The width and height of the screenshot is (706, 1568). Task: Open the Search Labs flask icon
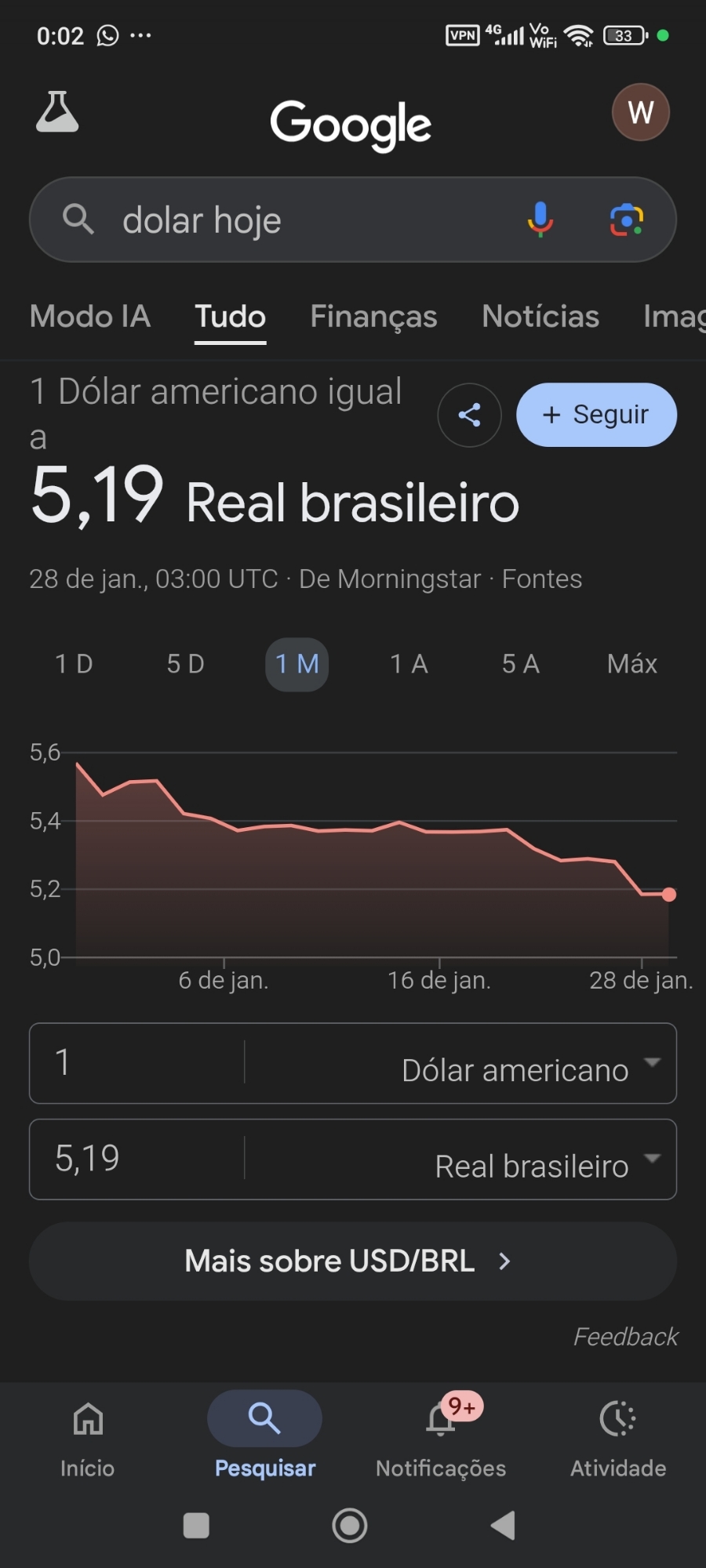click(x=57, y=112)
